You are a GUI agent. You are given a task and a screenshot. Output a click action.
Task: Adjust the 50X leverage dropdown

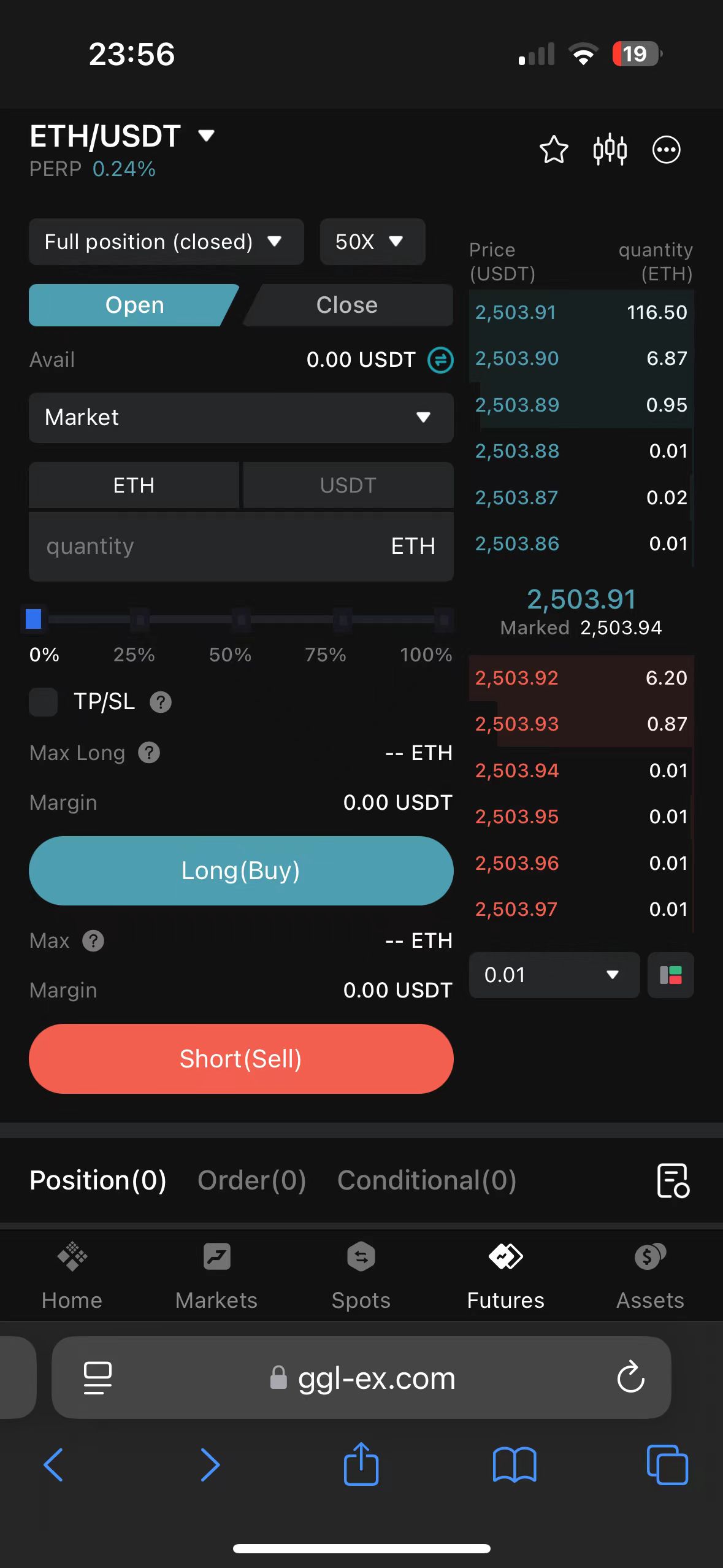[x=372, y=242]
